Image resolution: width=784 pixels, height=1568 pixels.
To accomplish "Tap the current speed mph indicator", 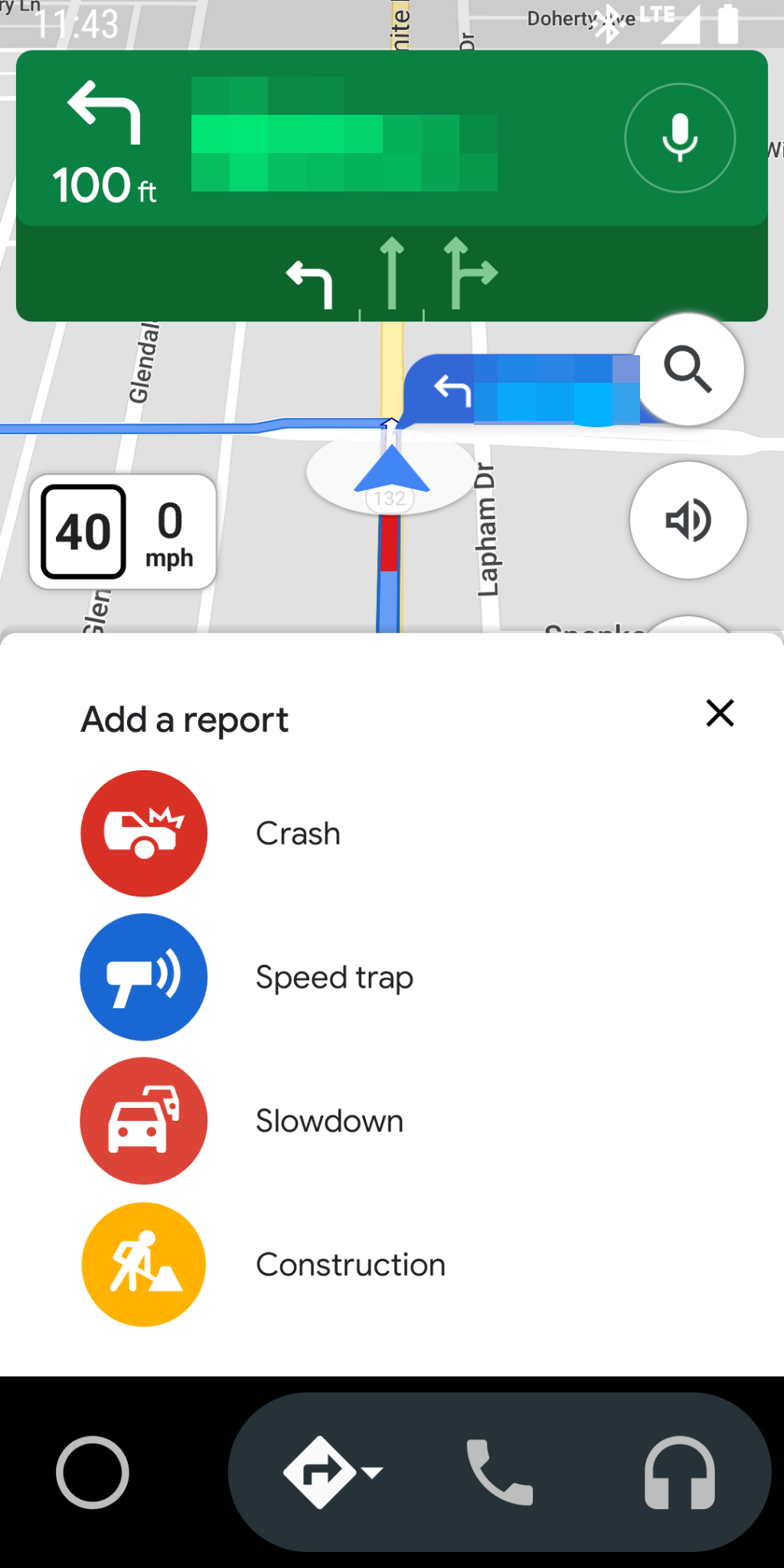I will tap(170, 533).
